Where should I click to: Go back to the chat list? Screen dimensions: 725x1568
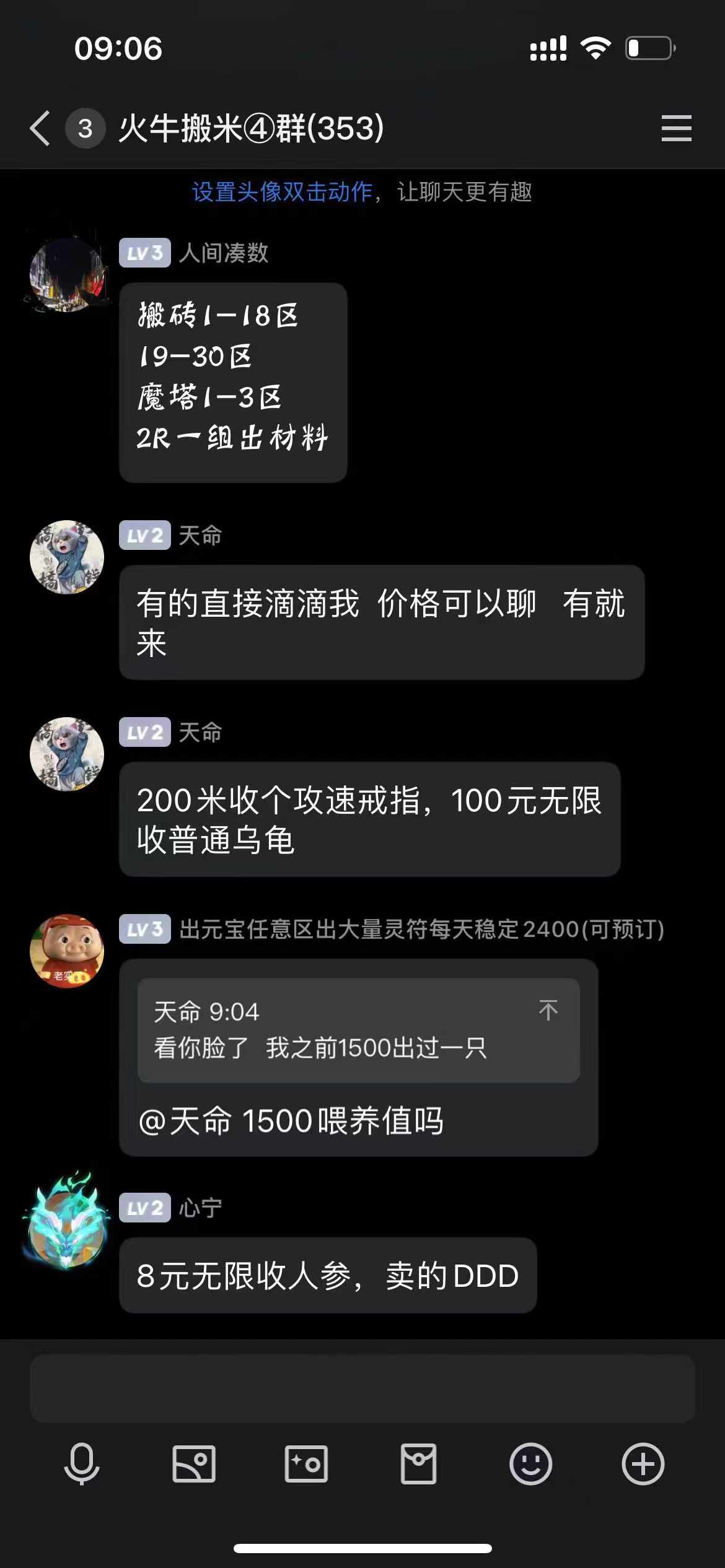coord(40,129)
